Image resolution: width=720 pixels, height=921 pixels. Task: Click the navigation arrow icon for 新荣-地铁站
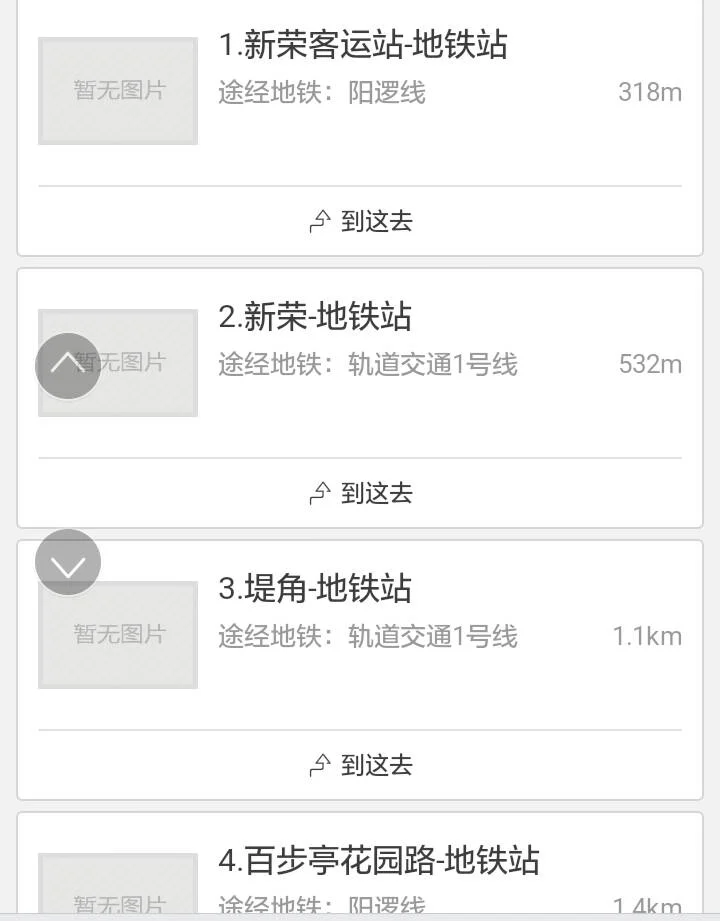click(320, 494)
